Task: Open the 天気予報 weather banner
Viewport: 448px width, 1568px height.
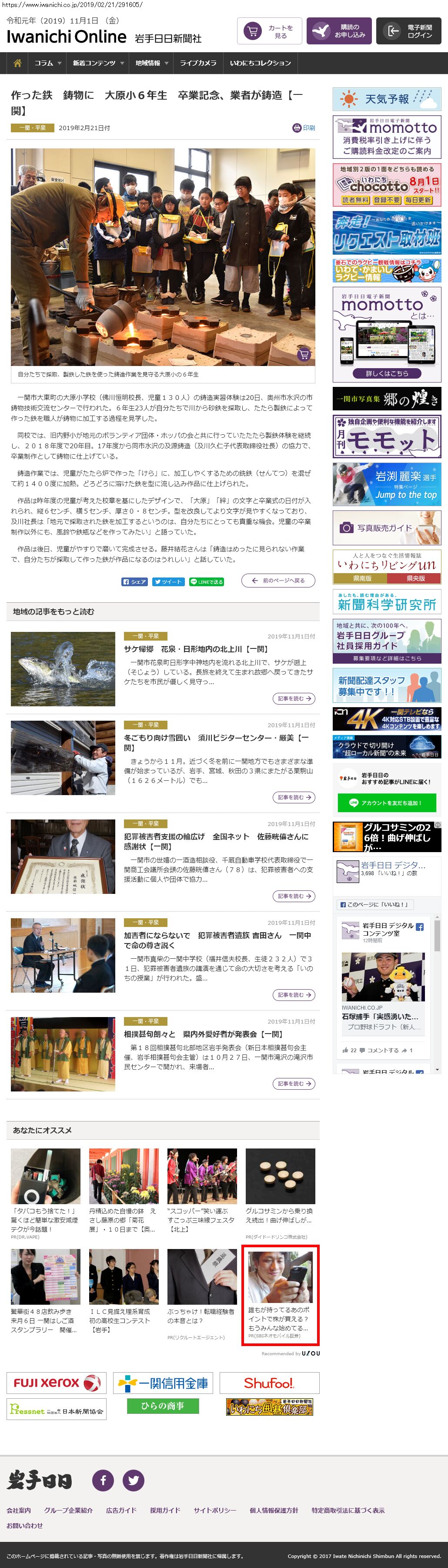Action: [x=387, y=99]
